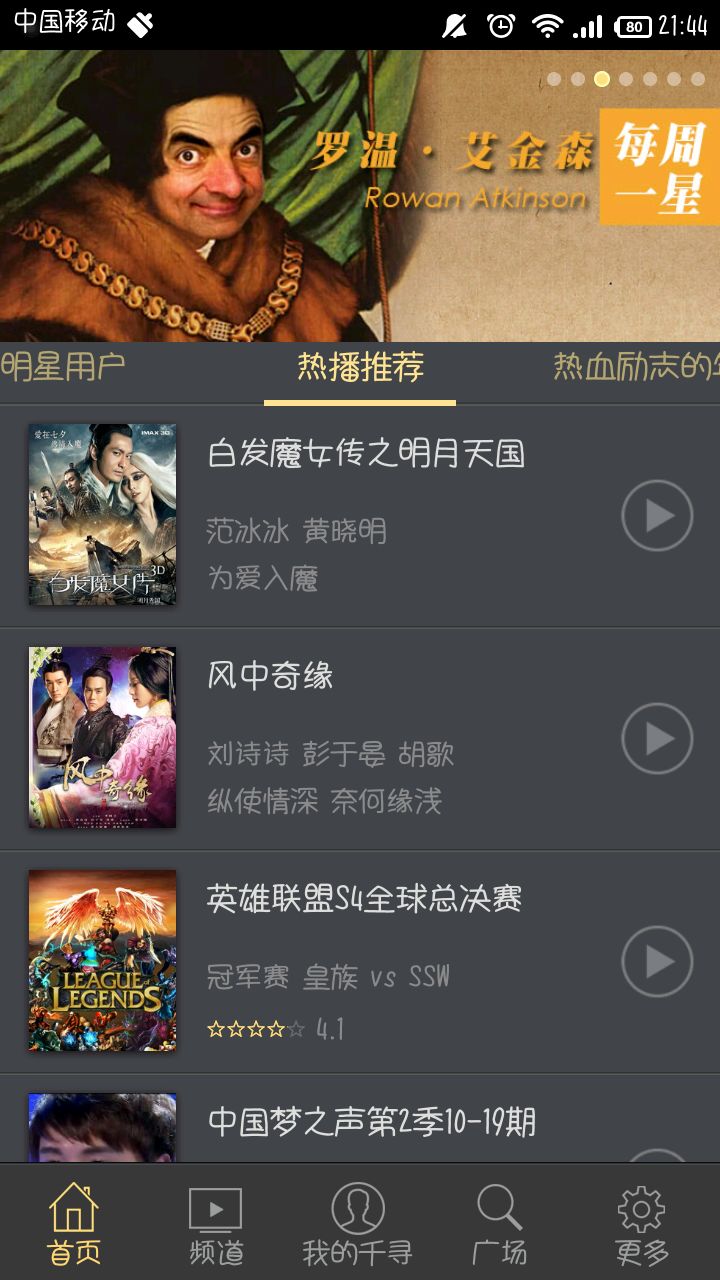Play 白发魔女传之明月天国
The height and width of the screenshot is (1280, 720).
pyautogui.click(x=656, y=516)
